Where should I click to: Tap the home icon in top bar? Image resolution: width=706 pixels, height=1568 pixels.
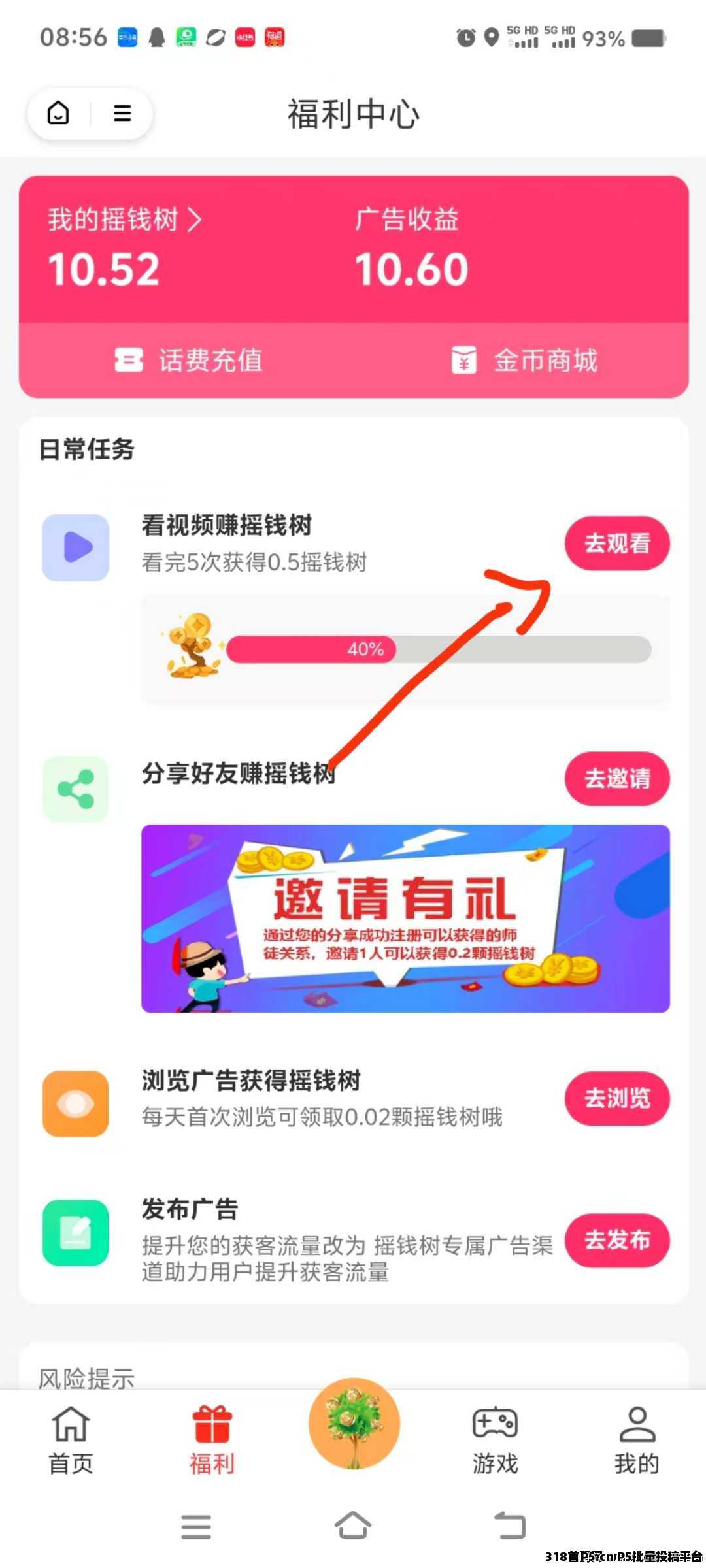point(59,113)
